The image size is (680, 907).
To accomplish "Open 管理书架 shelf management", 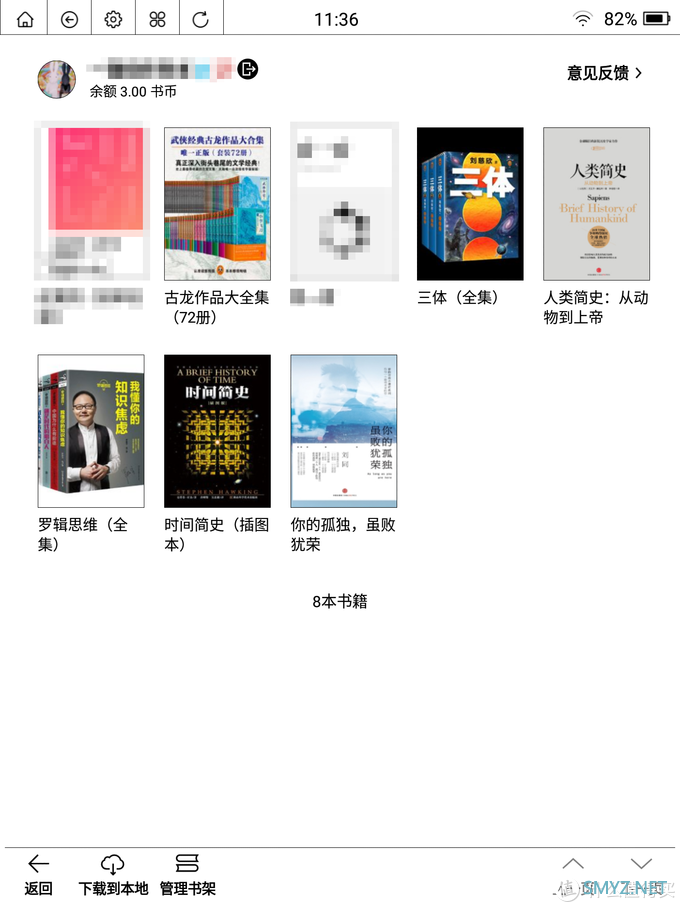I will tap(187, 874).
